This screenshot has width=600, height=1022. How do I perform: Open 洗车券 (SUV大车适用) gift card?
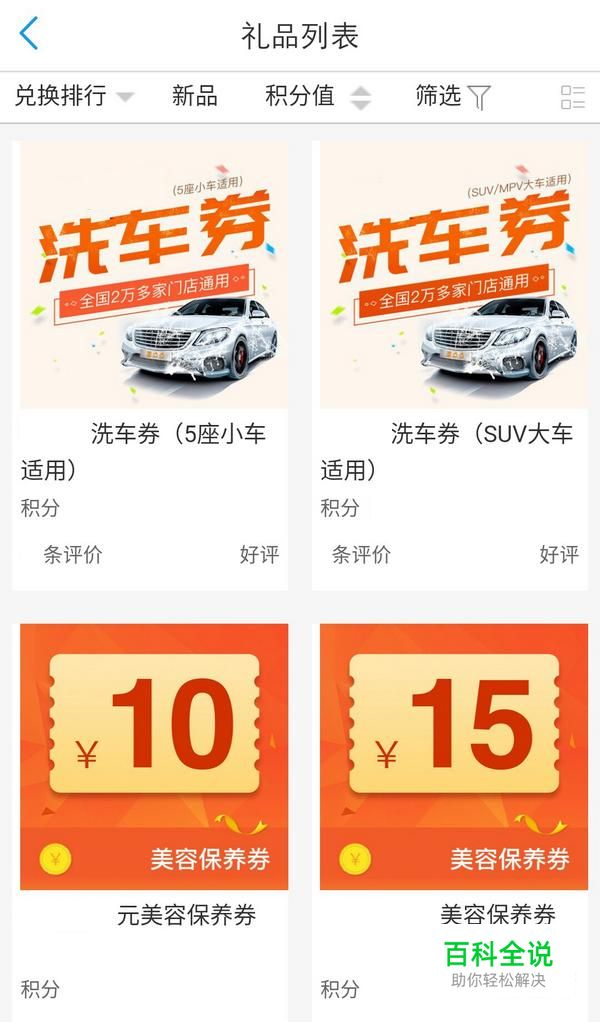[x=450, y=366]
